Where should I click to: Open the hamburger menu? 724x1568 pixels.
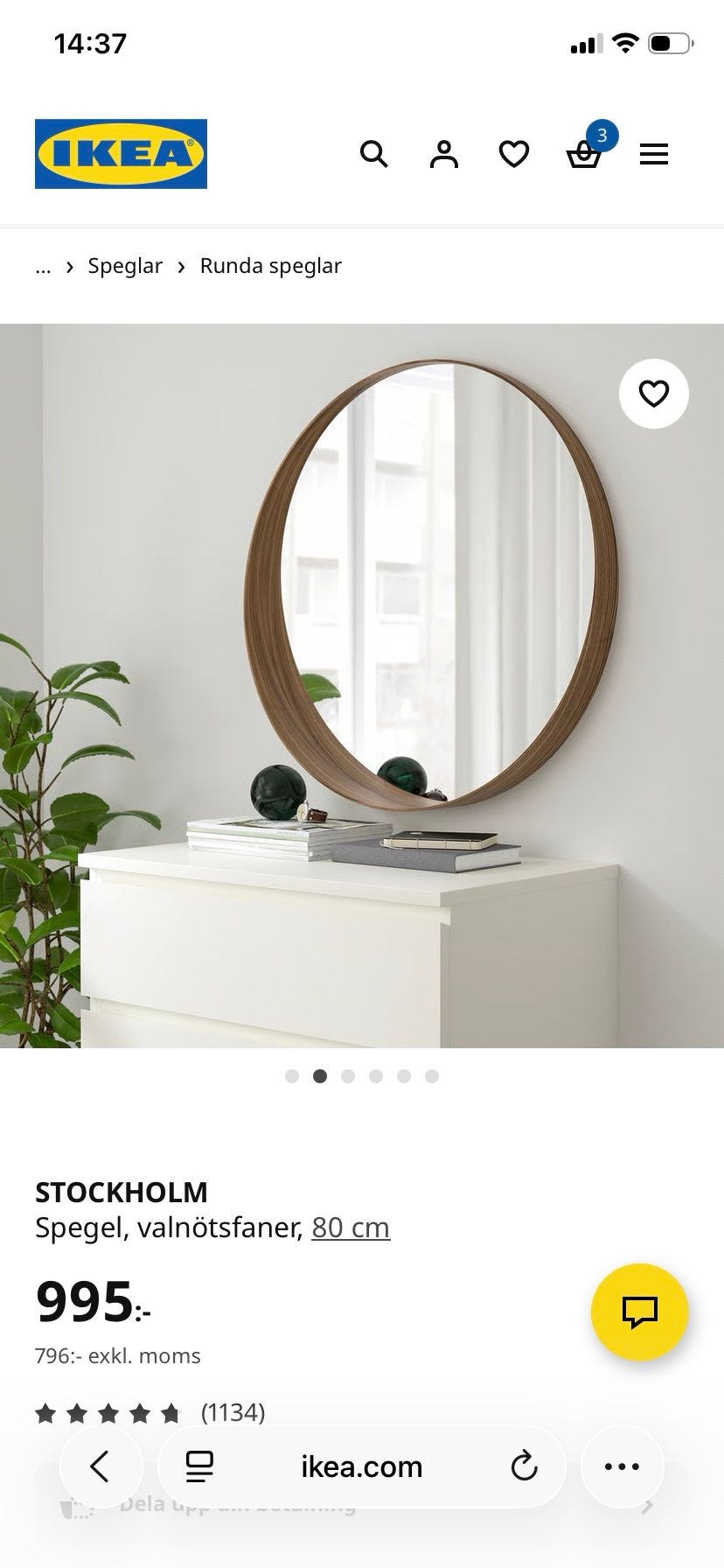click(653, 154)
